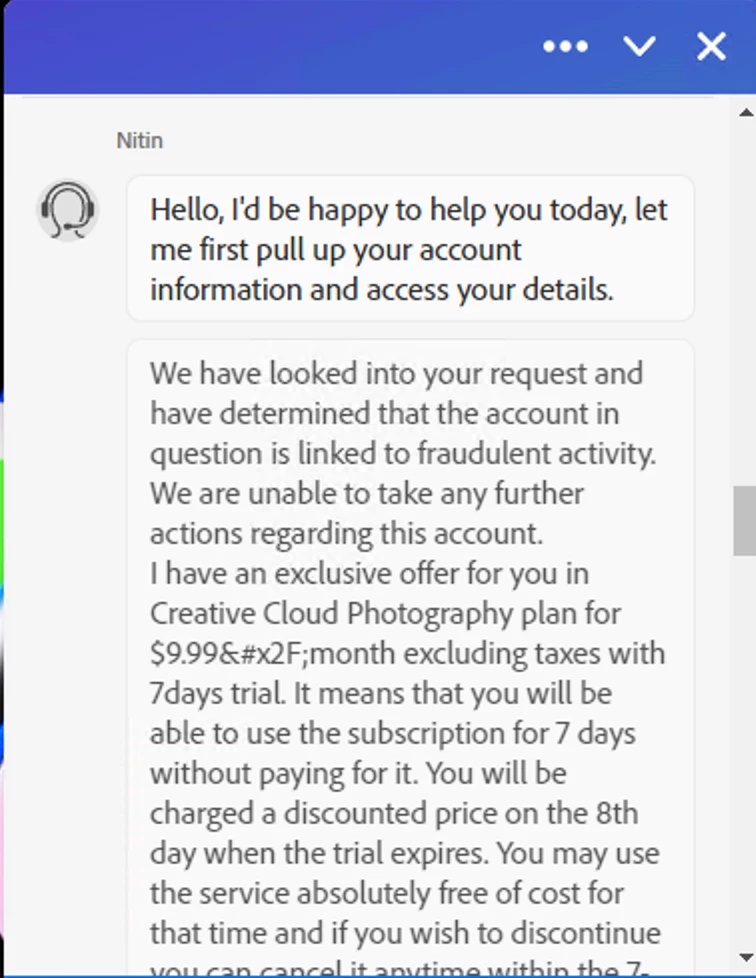Tap the scrollbar up arrow
756x978 pixels.
(745, 111)
